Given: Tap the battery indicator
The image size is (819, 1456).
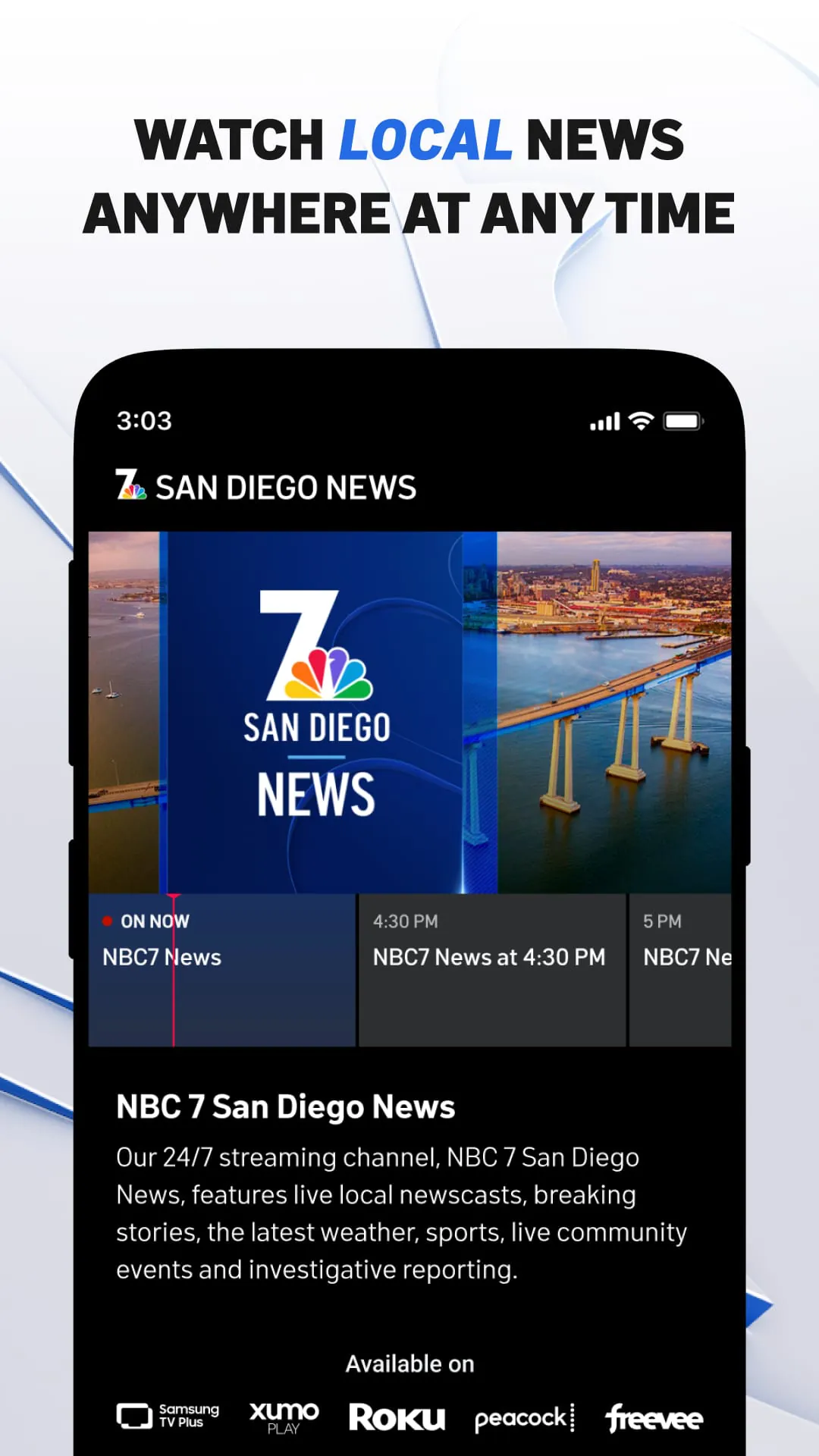Looking at the screenshot, I should (x=682, y=419).
